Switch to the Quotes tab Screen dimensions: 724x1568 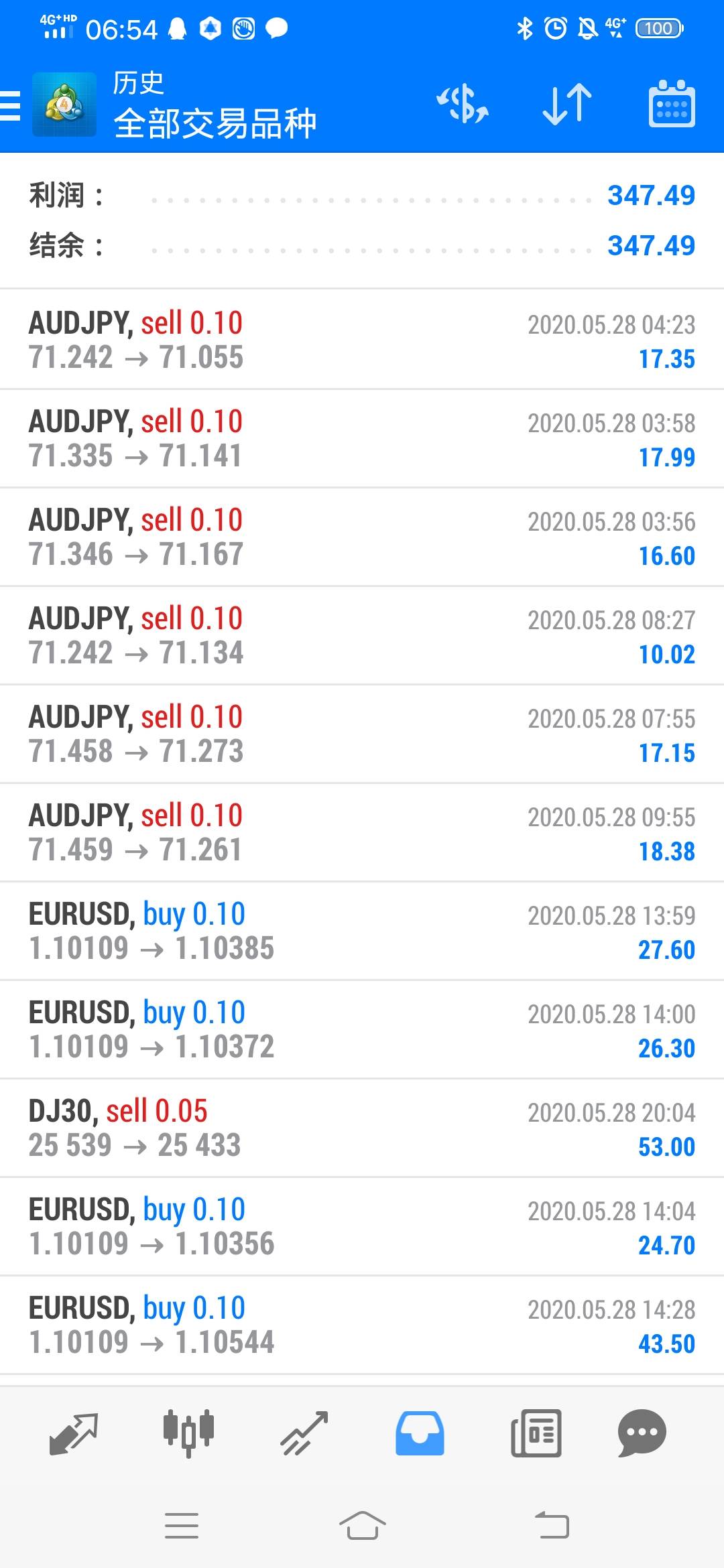(x=74, y=1433)
